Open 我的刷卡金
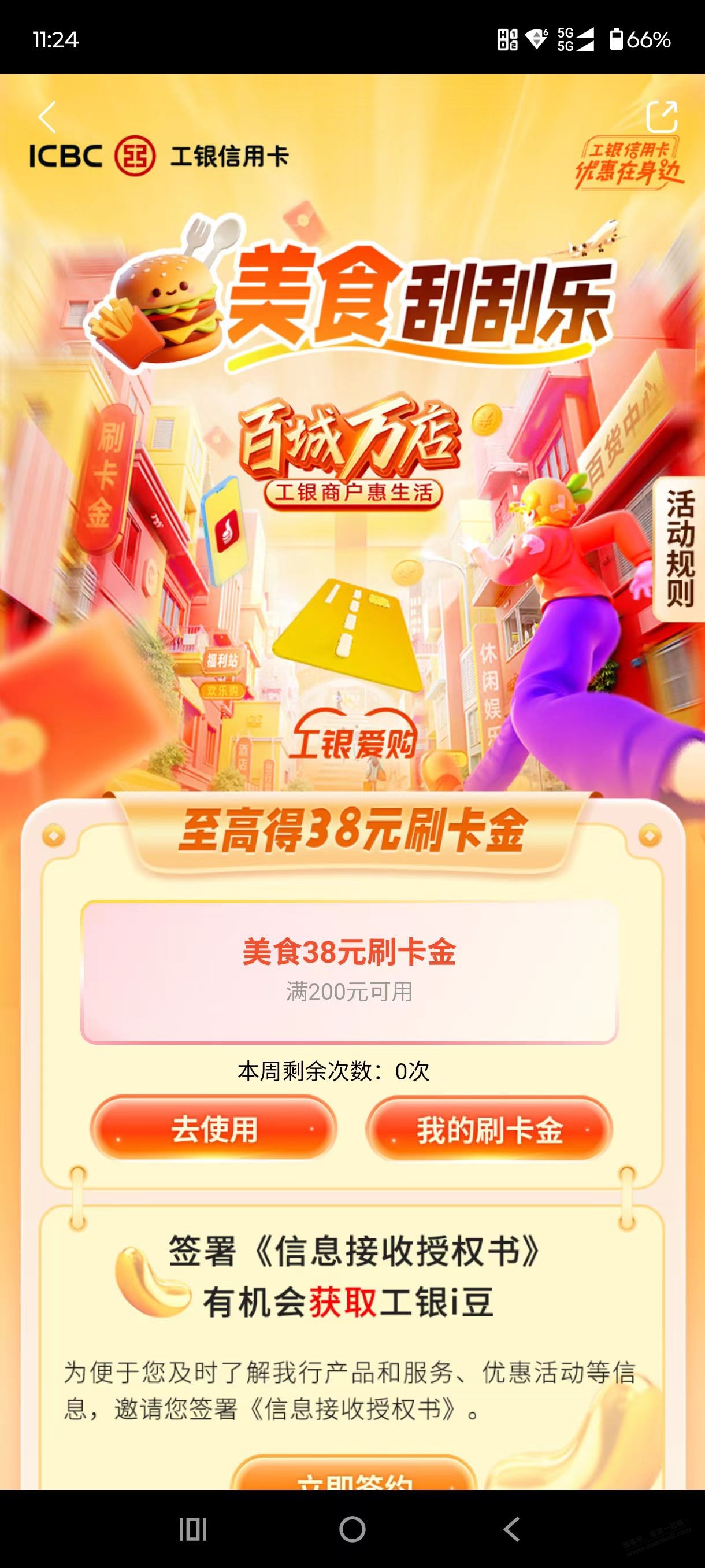This screenshot has height=1568, width=705. pos(489,1130)
